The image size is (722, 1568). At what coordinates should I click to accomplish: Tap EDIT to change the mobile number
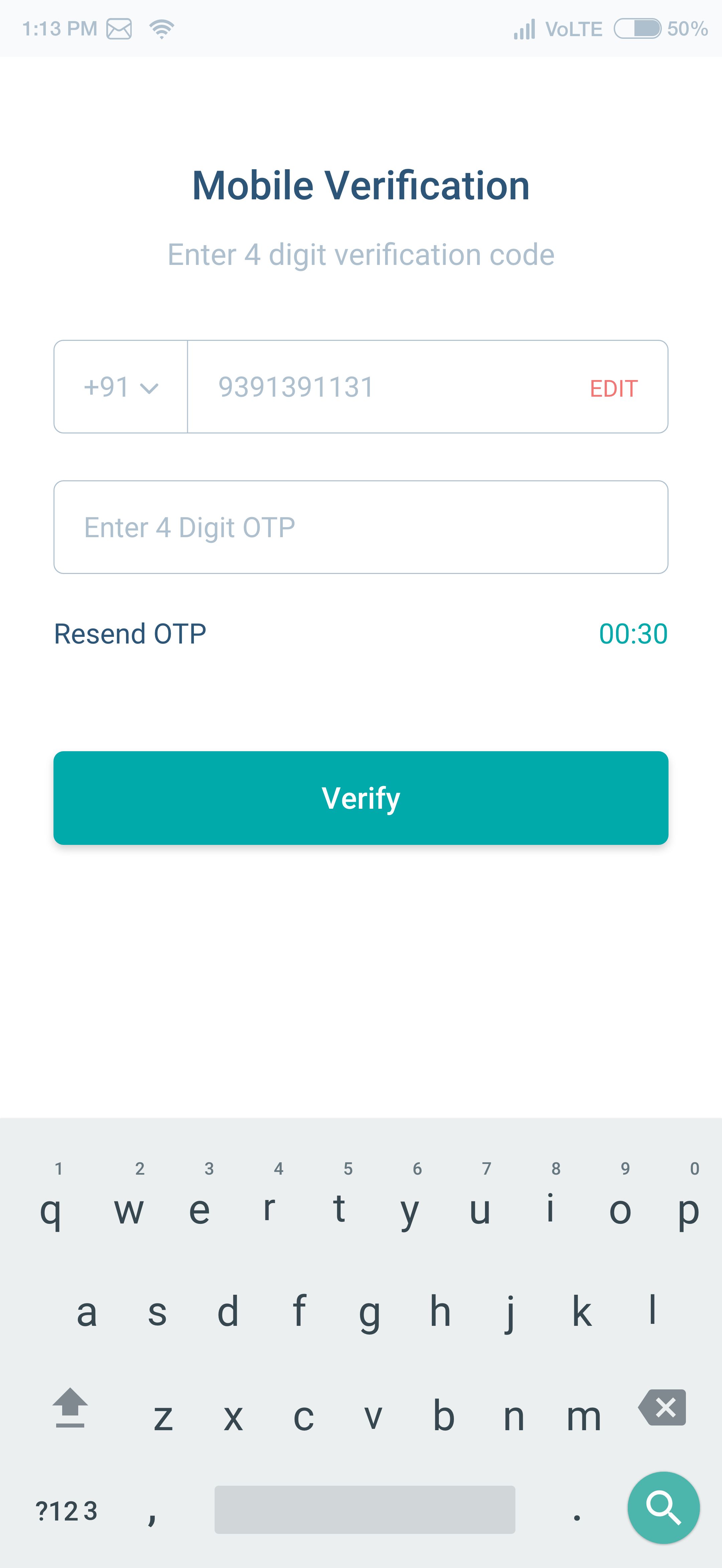coord(613,388)
